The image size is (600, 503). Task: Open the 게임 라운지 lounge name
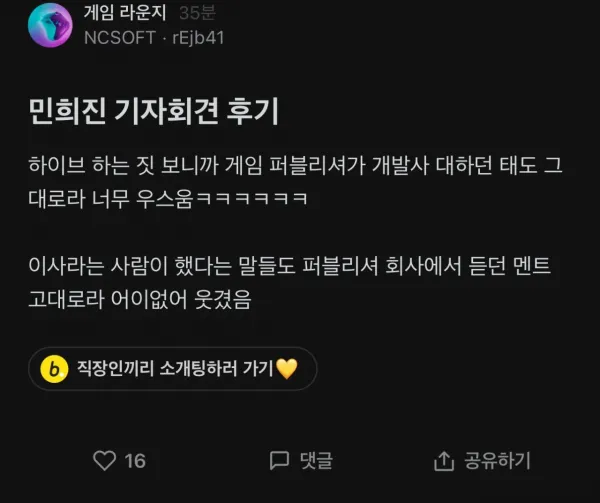pyautogui.click(x=125, y=13)
